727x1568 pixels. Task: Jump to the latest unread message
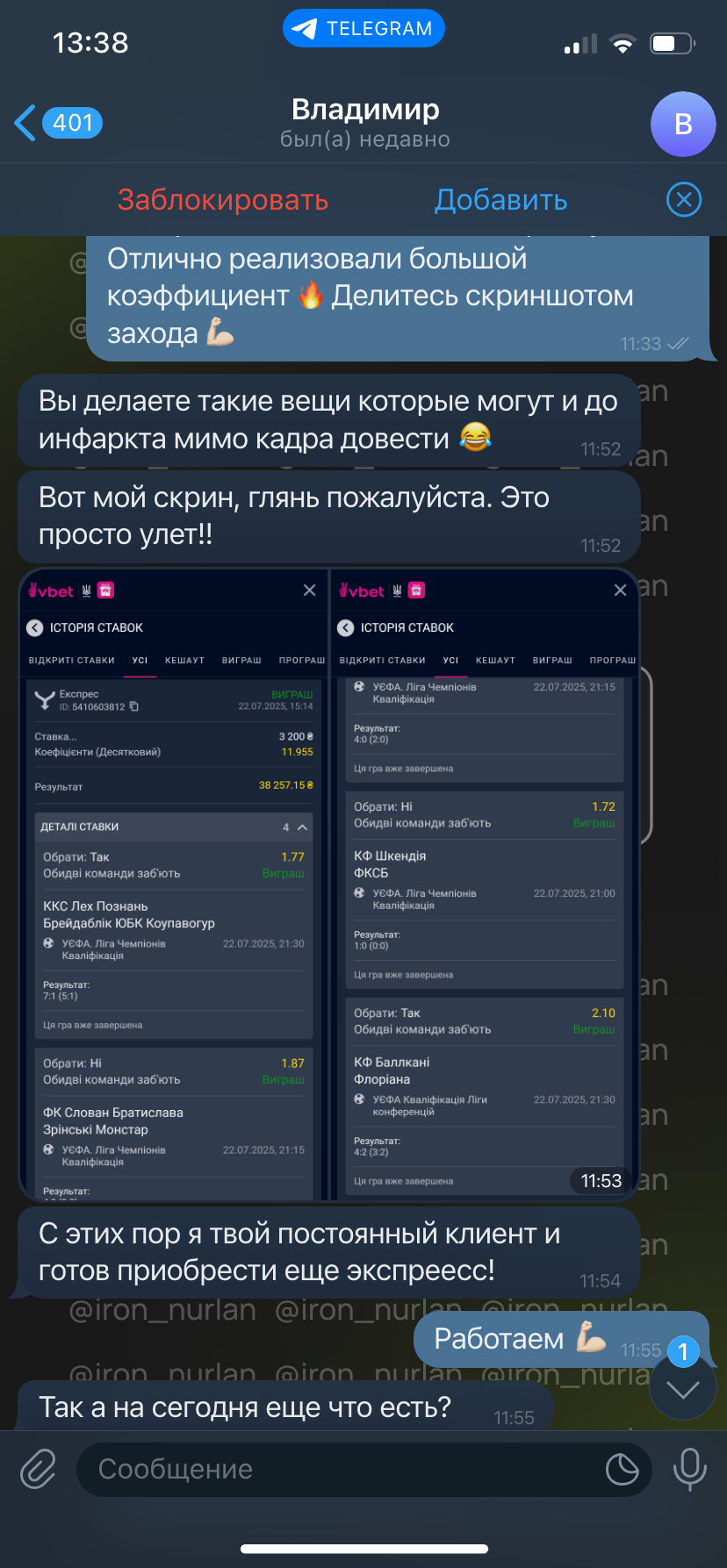pos(683,1386)
